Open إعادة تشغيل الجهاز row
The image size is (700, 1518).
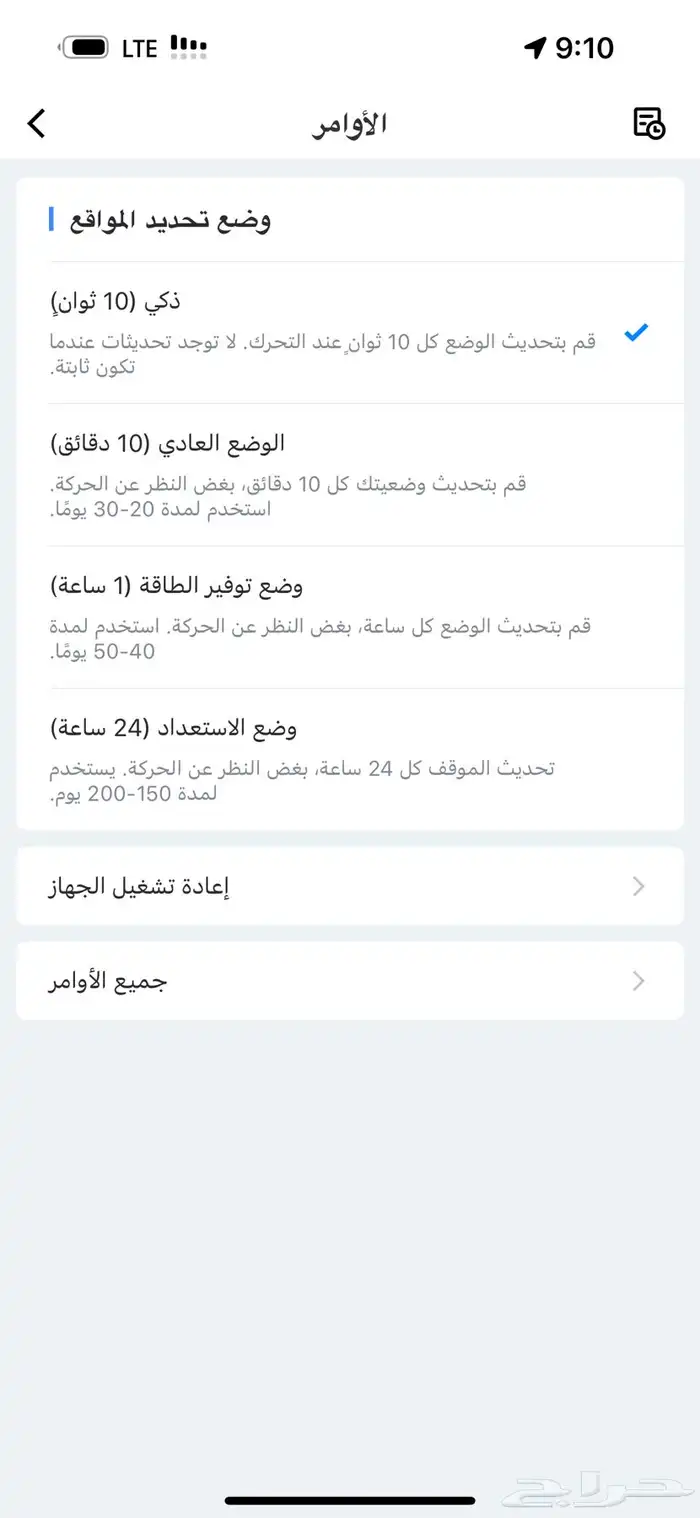pyautogui.click(x=350, y=887)
